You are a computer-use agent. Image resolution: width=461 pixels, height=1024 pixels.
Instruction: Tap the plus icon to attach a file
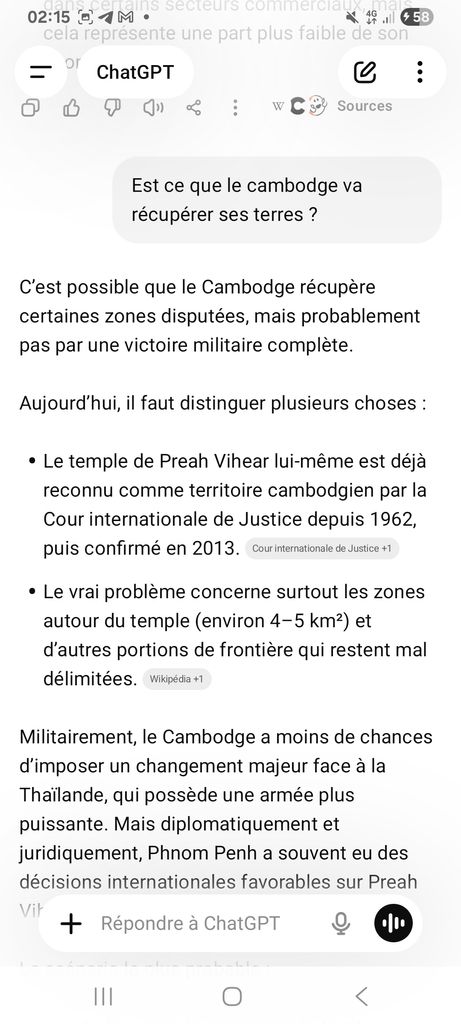point(71,923)
